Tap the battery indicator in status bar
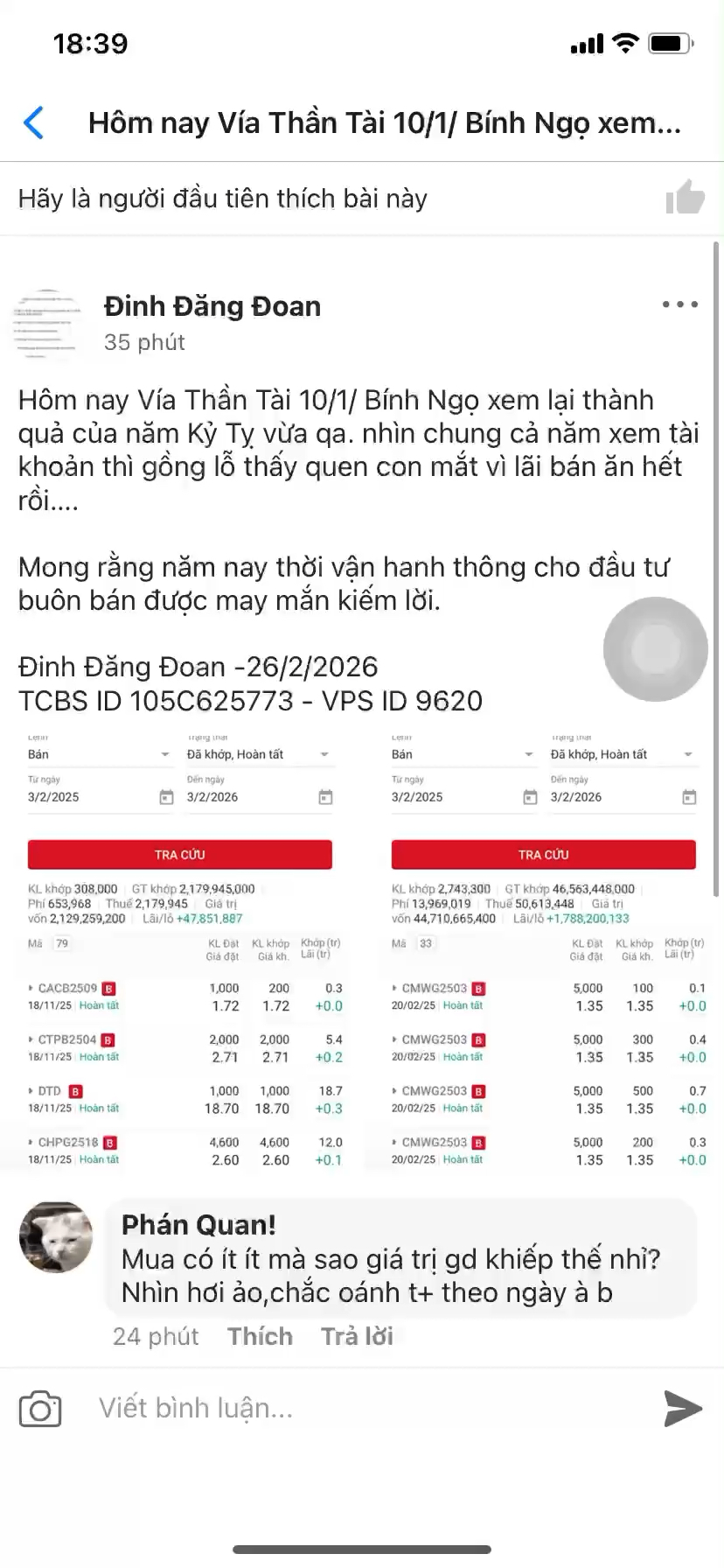 pos(669,42)
